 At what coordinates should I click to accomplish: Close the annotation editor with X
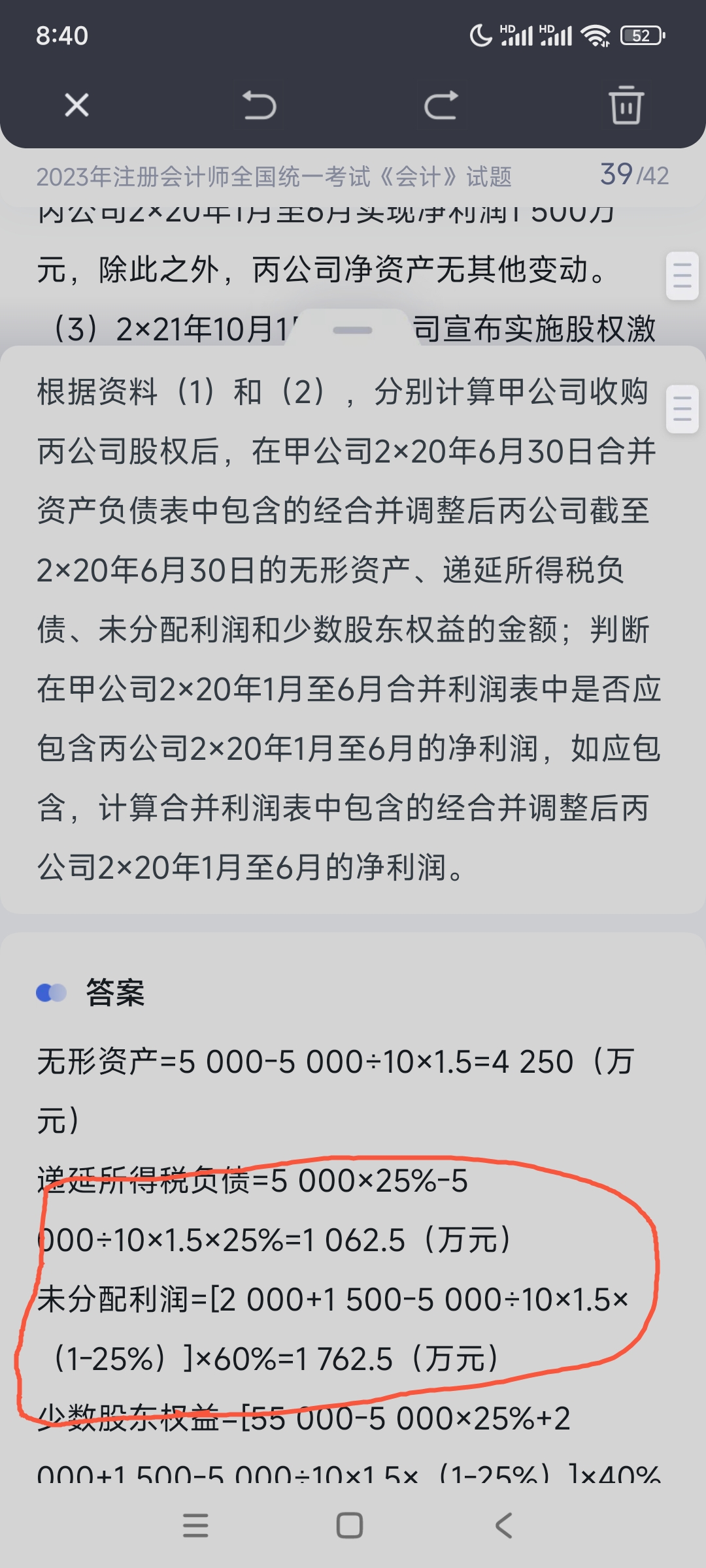(76, 105)
